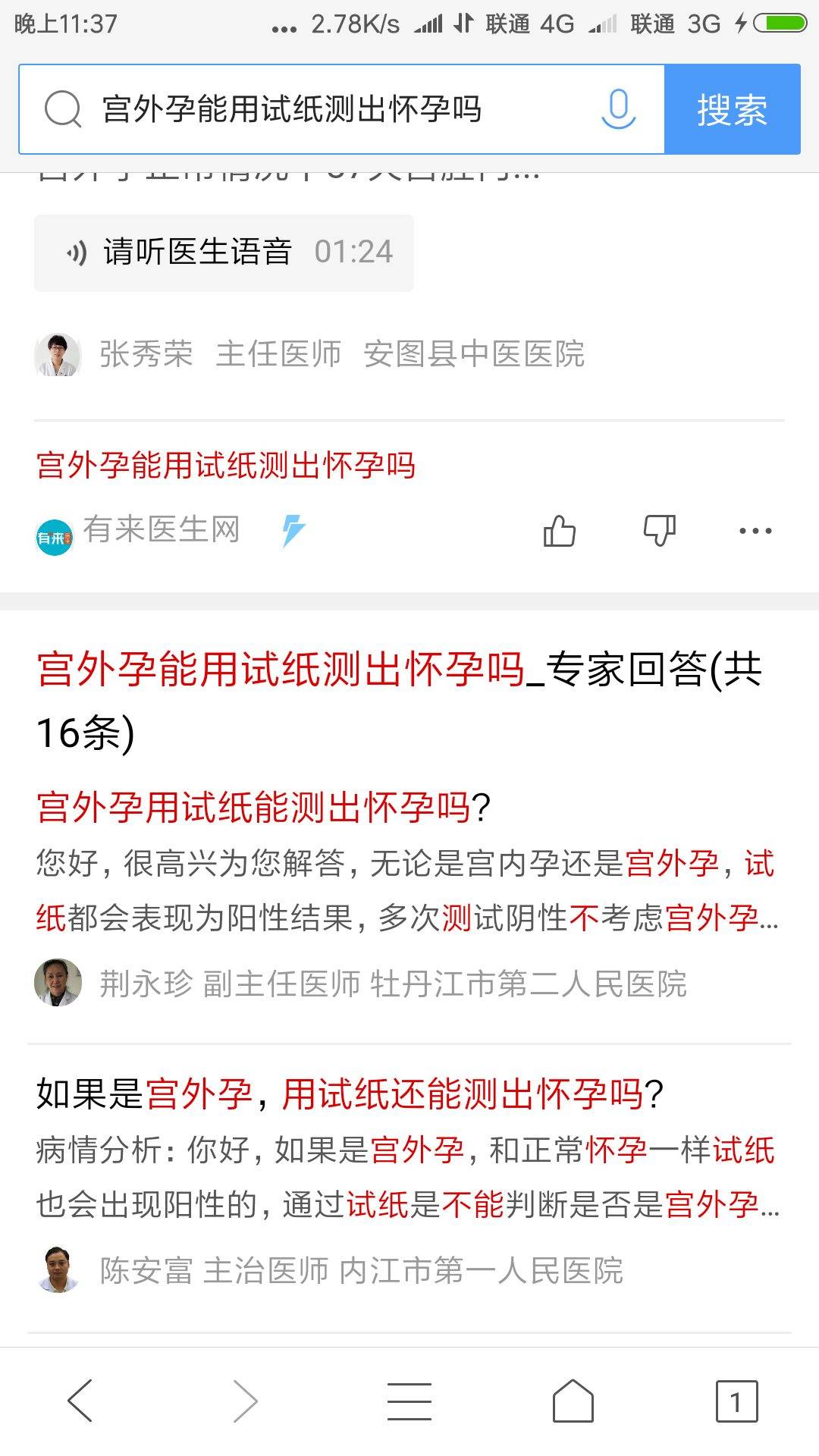The height and width of the screenshot is (1456, 819).
Task: Go to the browser home page
Action: coord(573,1401)
